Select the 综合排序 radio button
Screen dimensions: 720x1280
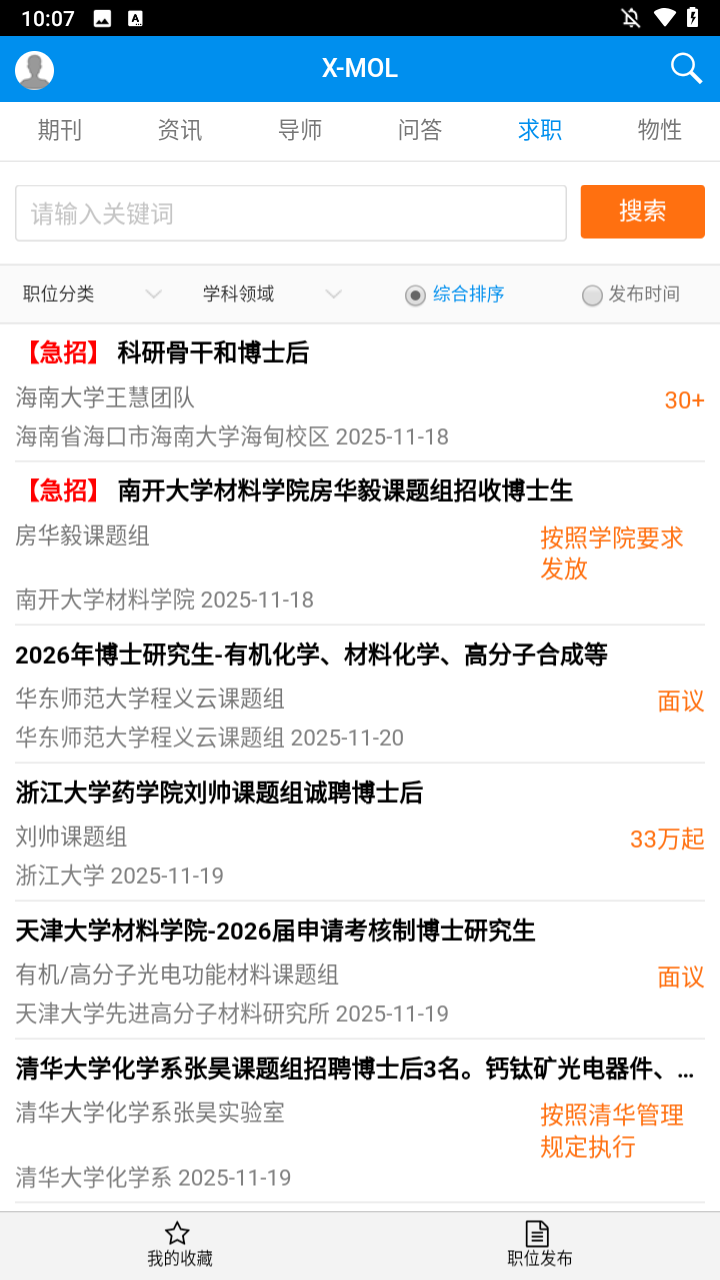click(x=415, y=294)
